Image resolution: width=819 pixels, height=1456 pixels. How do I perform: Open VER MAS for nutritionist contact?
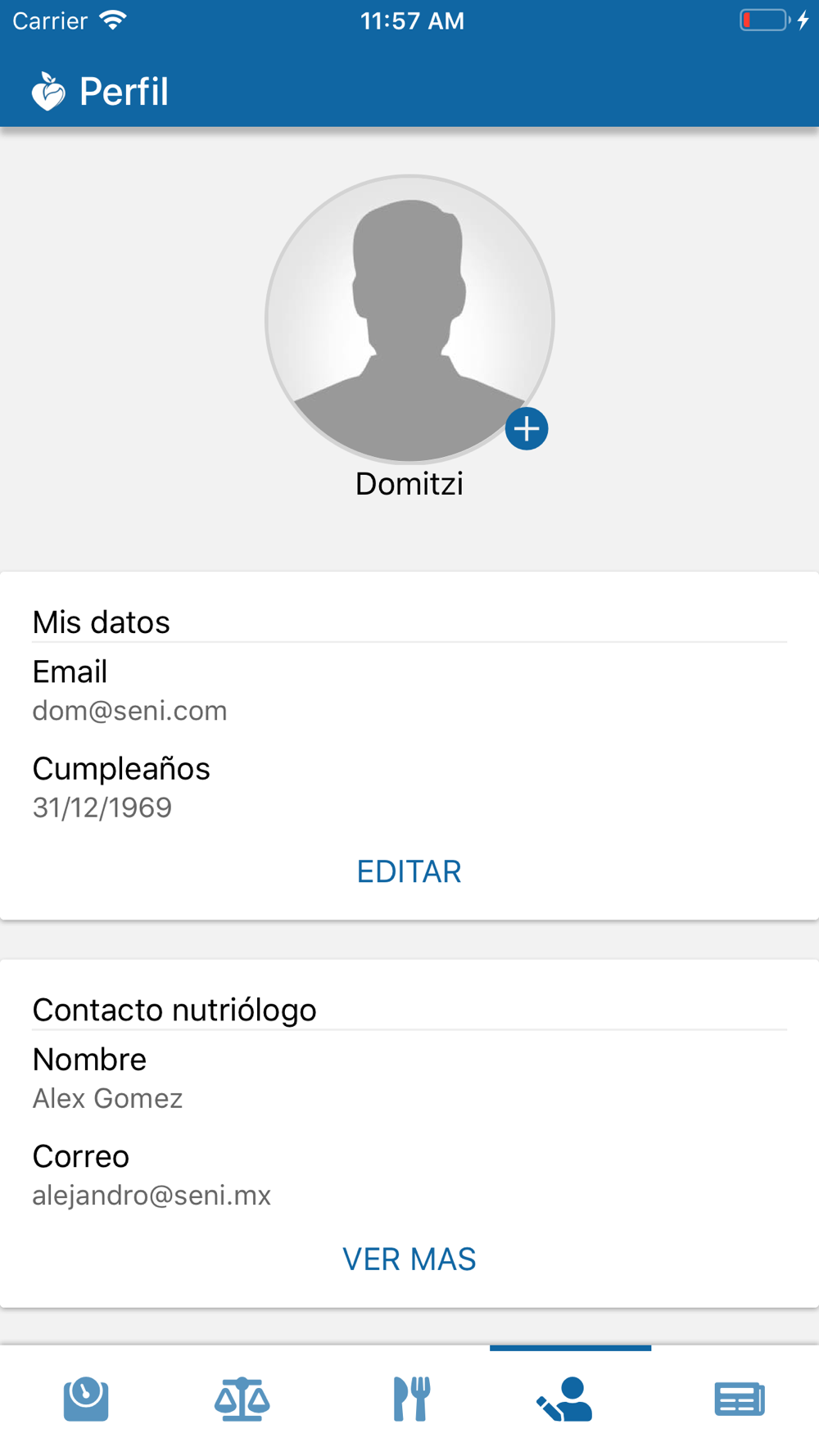(x=409, y=1259)
